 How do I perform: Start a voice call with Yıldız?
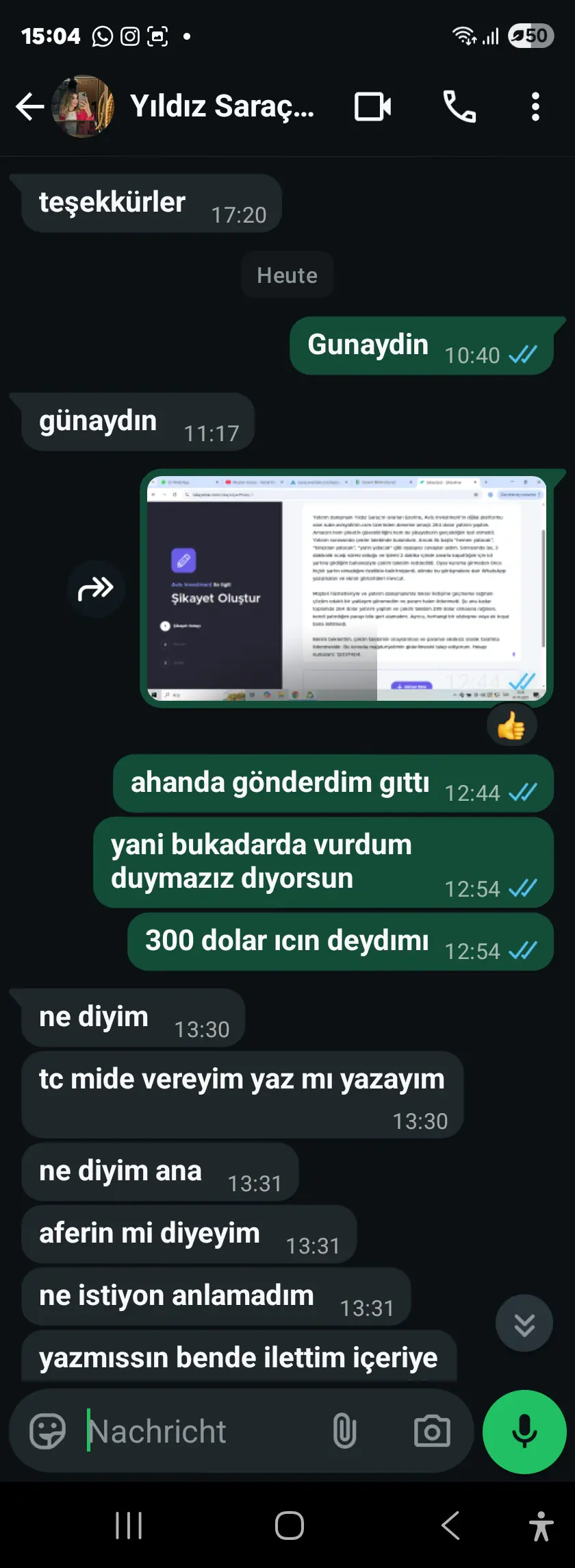459,107
